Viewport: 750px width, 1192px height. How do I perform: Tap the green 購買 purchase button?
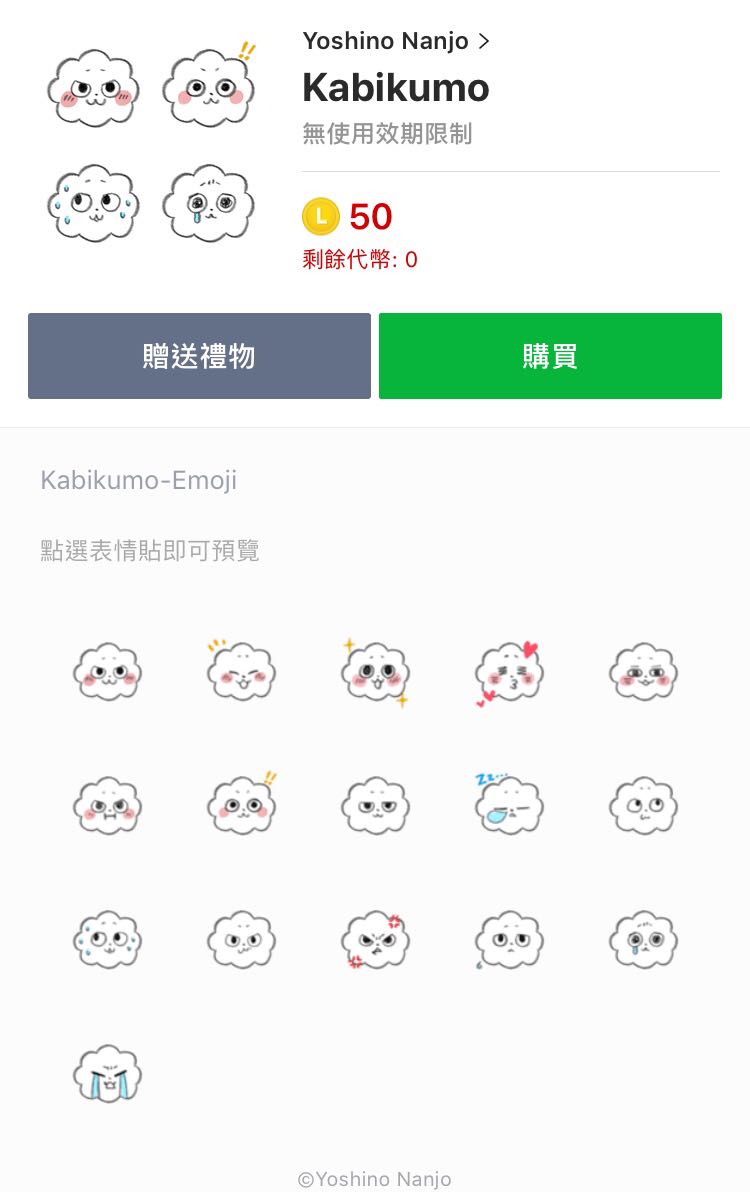pyautogui.click(x=550, y=356)
